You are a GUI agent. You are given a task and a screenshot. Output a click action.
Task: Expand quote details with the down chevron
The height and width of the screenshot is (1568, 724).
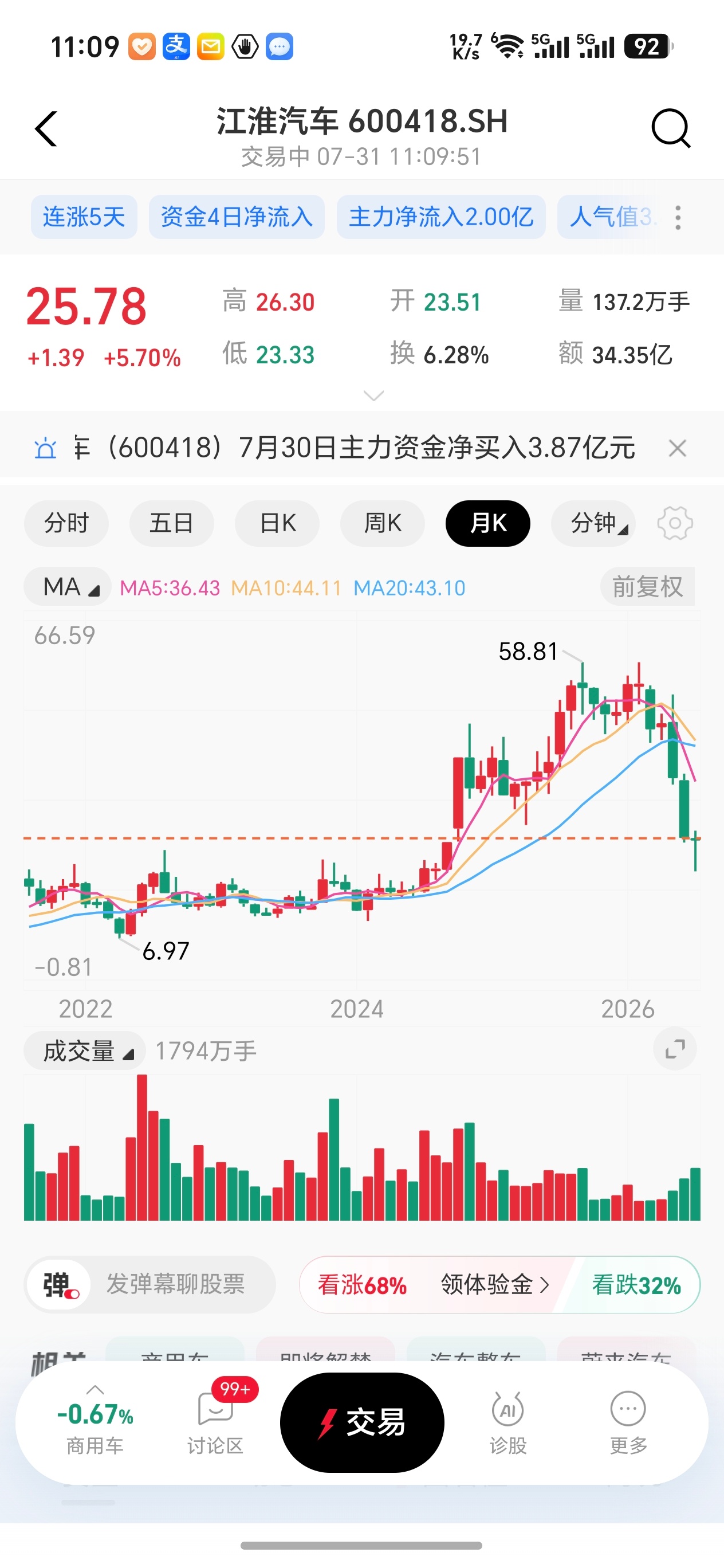(373, 395)
